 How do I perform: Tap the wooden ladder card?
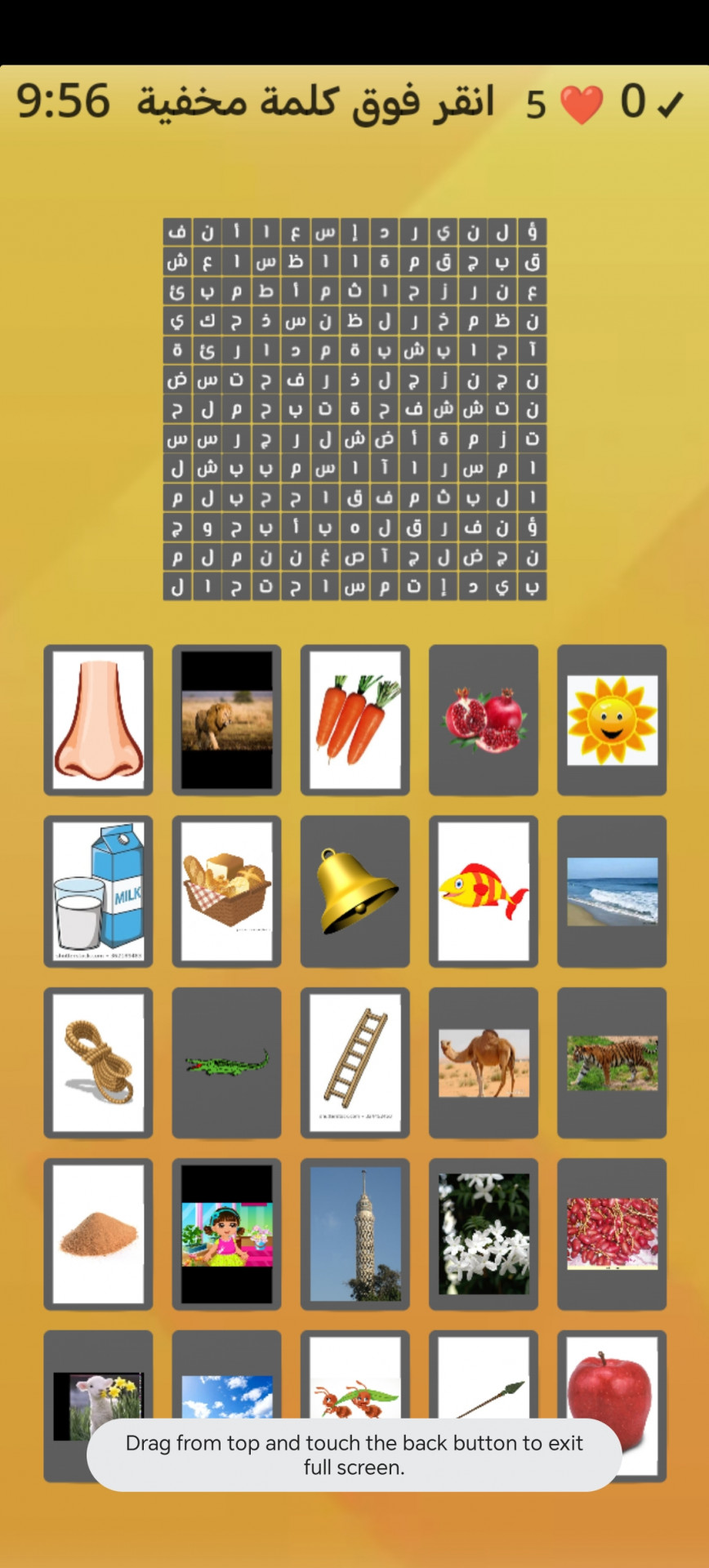pyautogui.click(x=354, y=1062)
